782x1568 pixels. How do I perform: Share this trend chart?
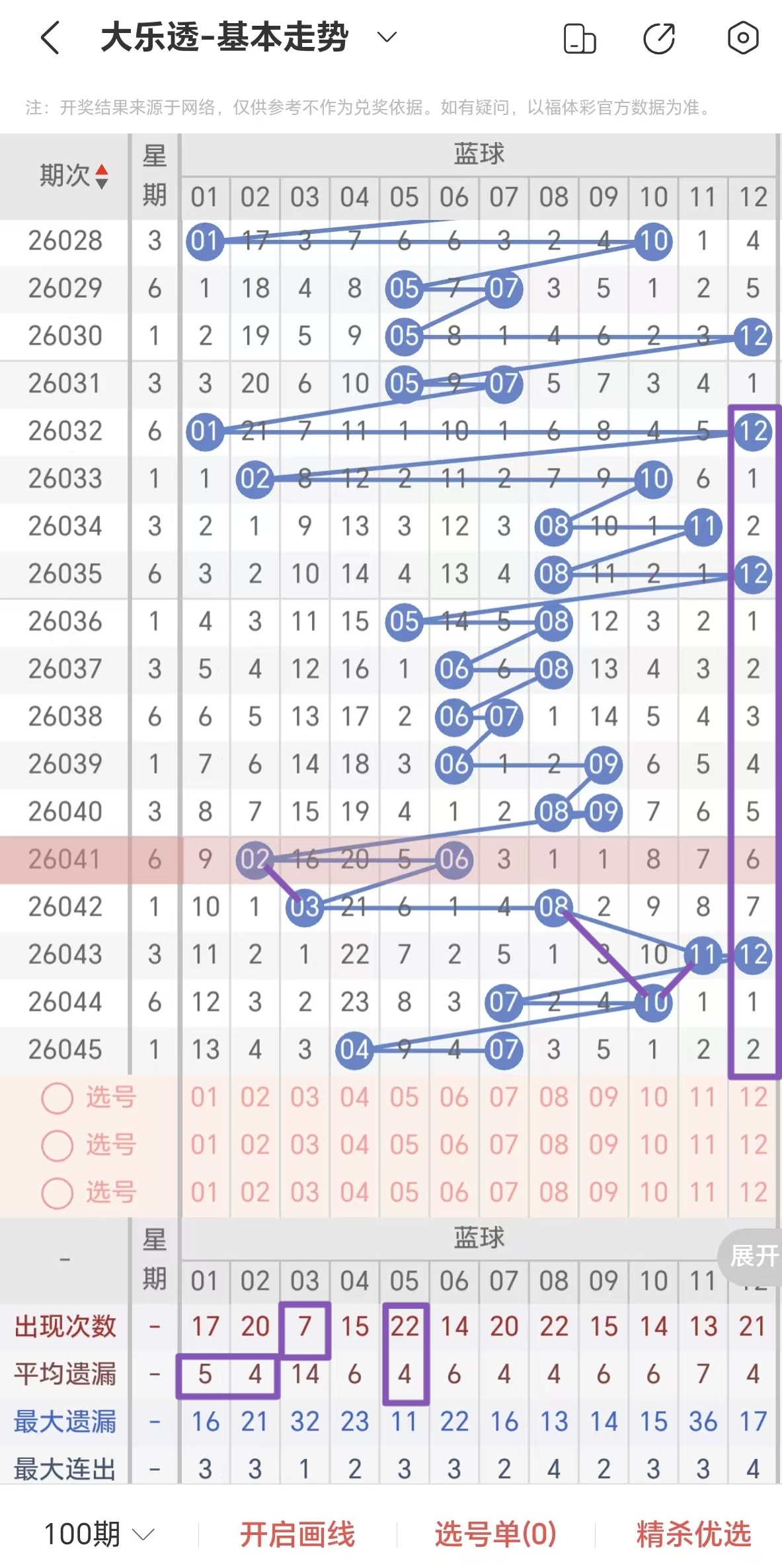coord(659,38)
